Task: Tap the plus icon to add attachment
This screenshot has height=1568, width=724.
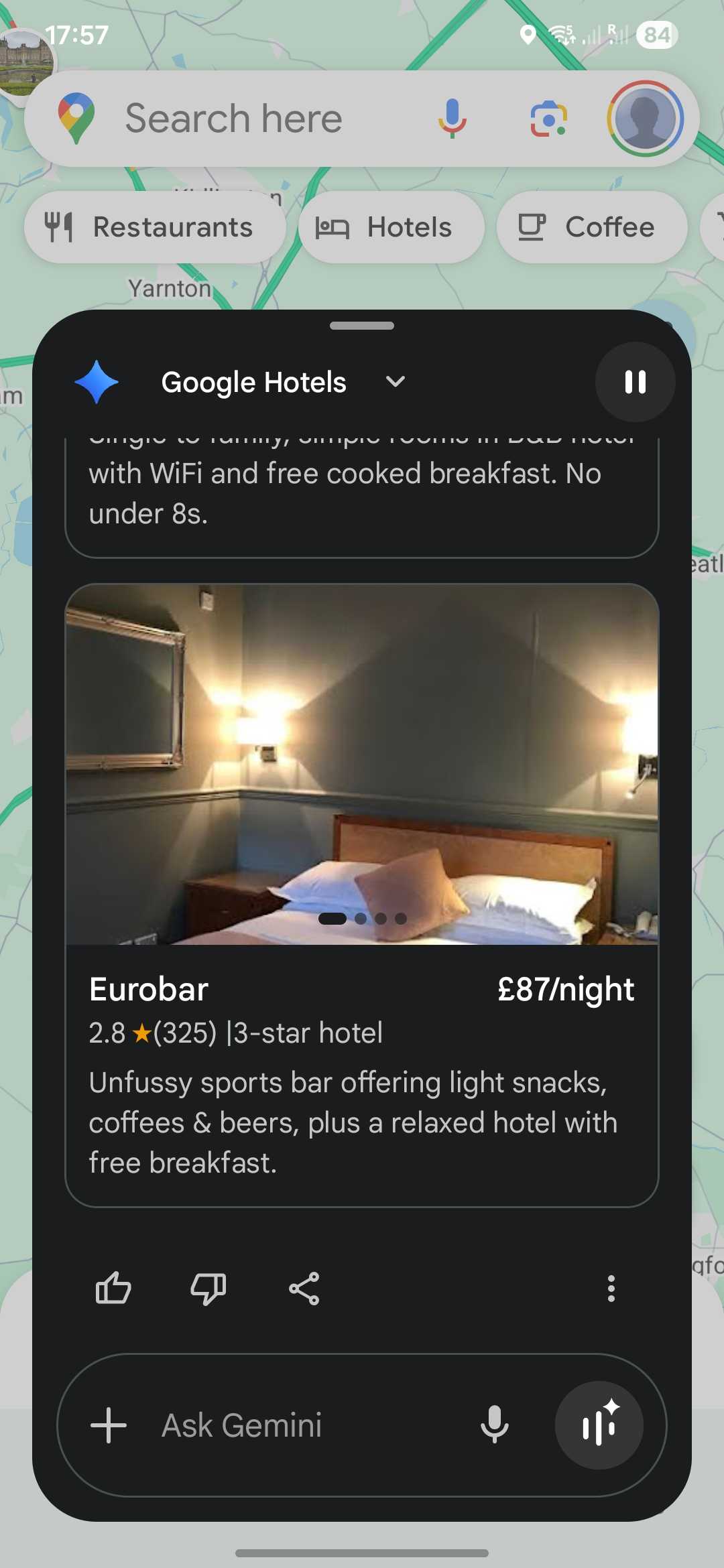Action: click(x=109, y=1425)
